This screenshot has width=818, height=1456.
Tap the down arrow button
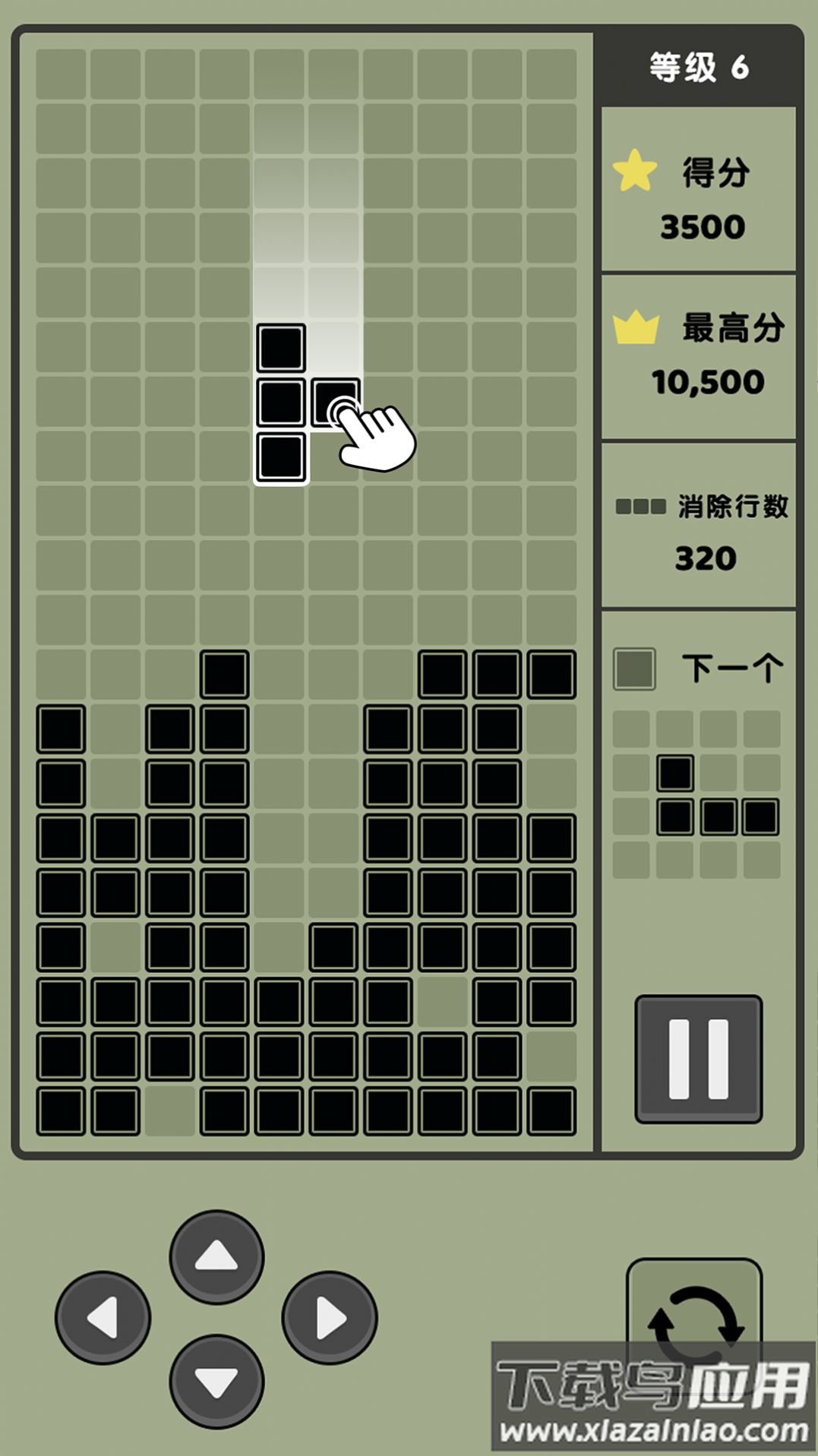216,1381
